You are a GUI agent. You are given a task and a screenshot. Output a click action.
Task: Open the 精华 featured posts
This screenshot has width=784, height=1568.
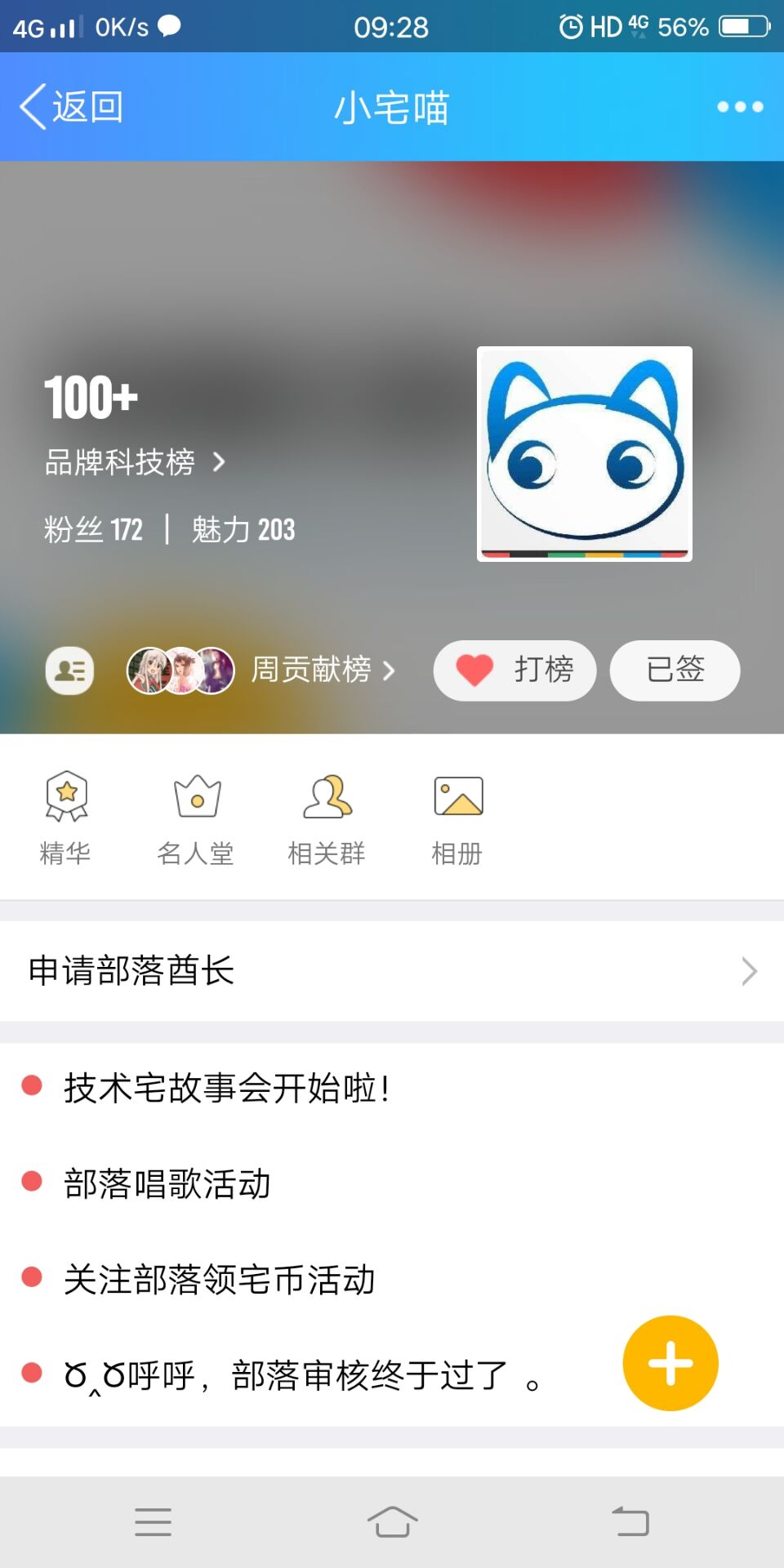pos(65,817)
